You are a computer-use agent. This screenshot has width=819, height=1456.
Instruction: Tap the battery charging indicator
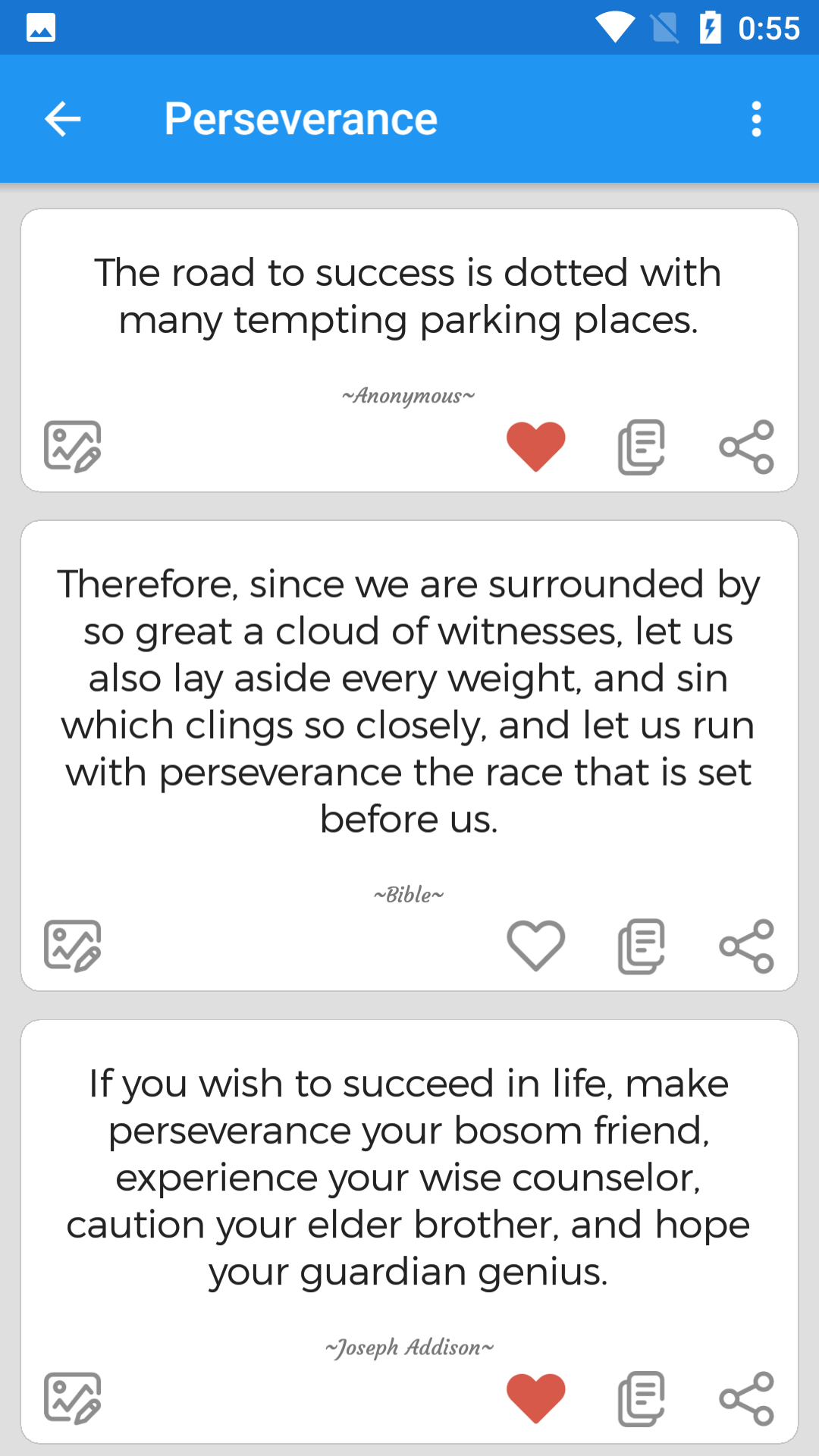711,27
